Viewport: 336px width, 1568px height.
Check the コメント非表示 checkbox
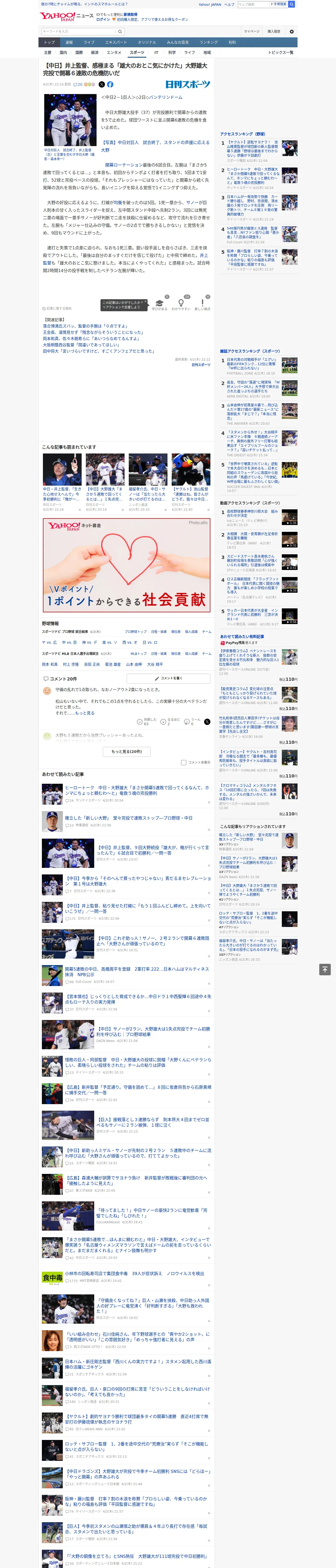pyautogui.click(x=183, y=762)
